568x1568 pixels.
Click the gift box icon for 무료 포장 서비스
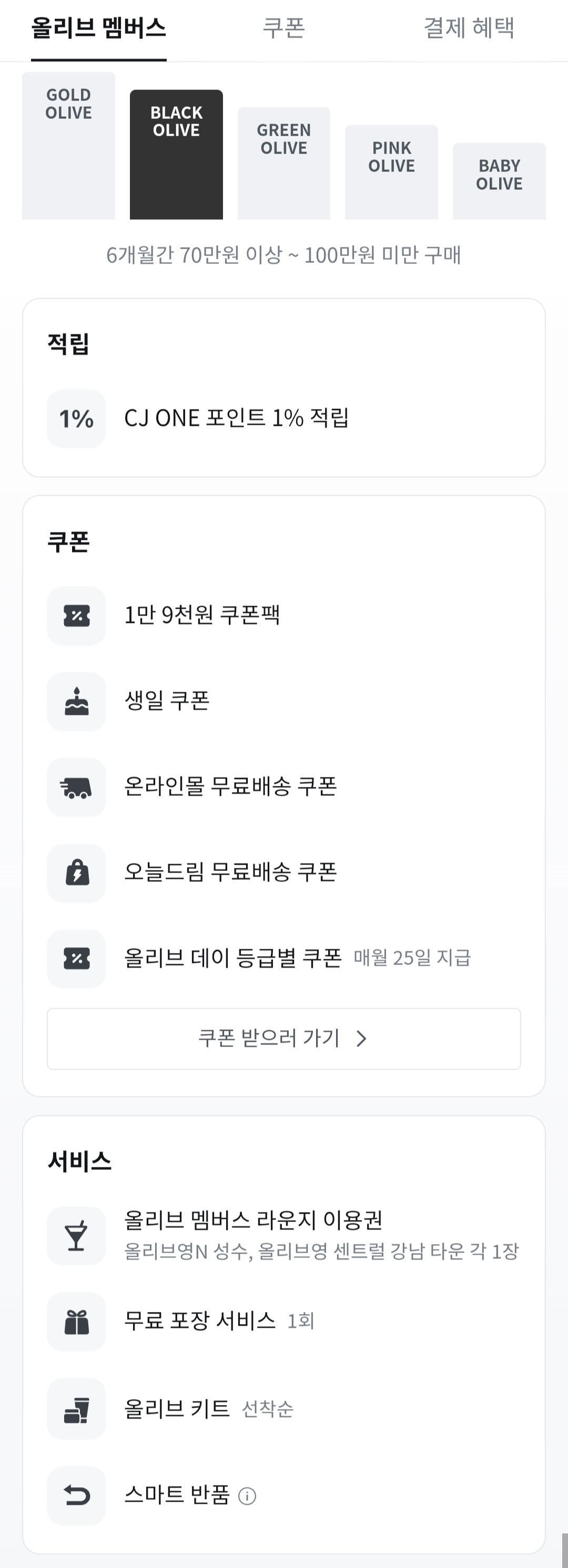coord(76,1322)
